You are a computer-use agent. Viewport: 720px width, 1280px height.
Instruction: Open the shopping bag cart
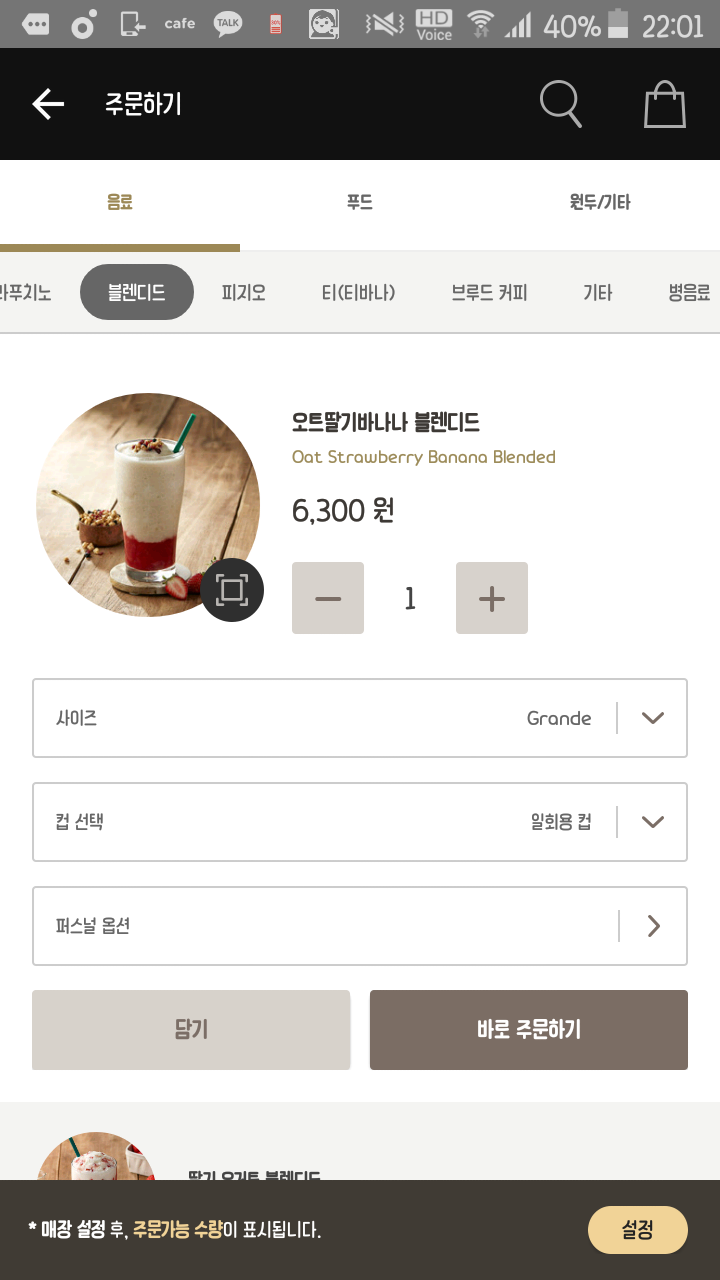tap(665, 104)
